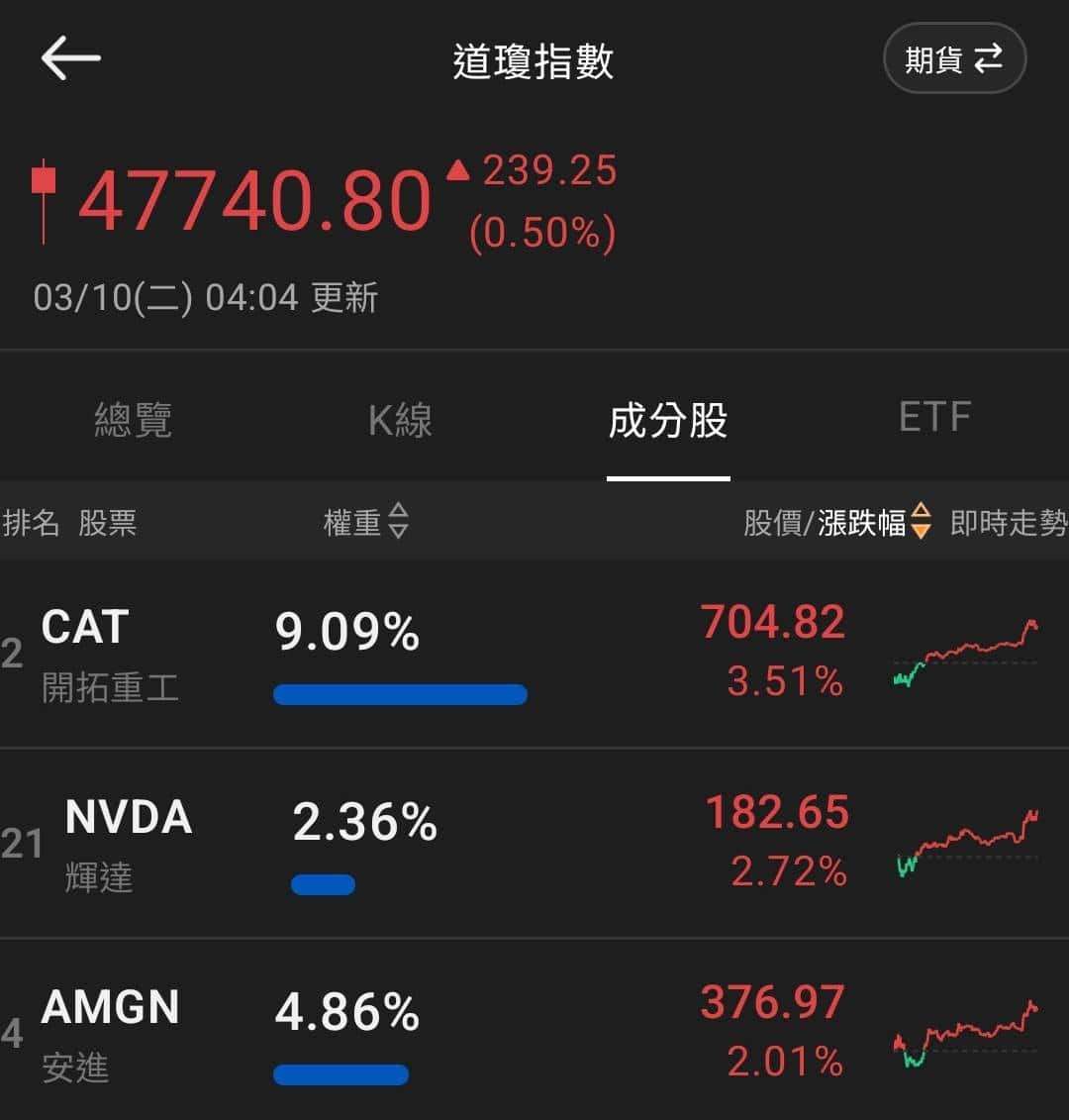The image size is (1069, 1120).
Task: Switch to 期貨 futures view
Action: [x=953, y=60]
